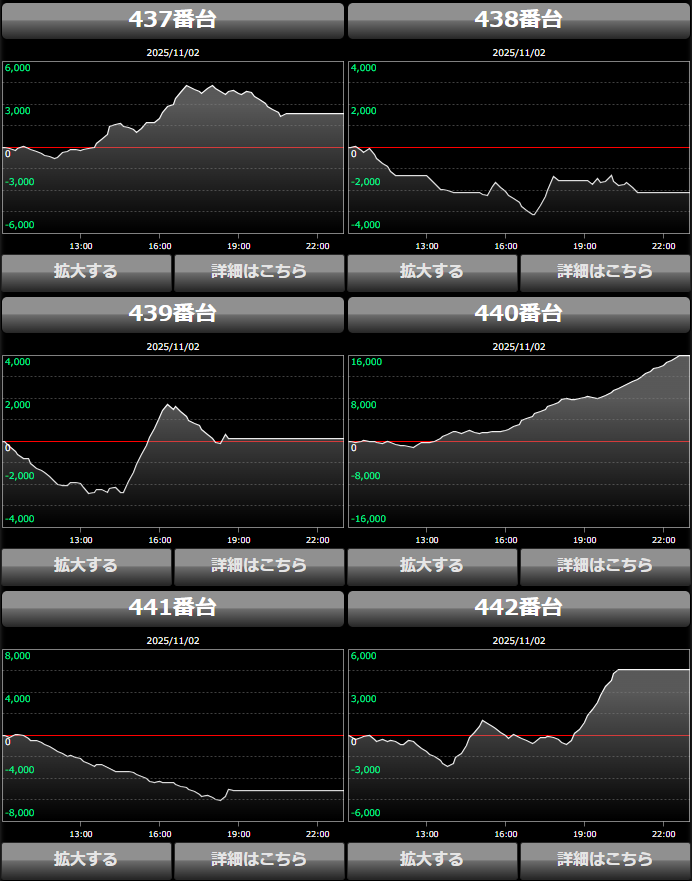Choose the 440番台 header bar

(x=518, y=314)
